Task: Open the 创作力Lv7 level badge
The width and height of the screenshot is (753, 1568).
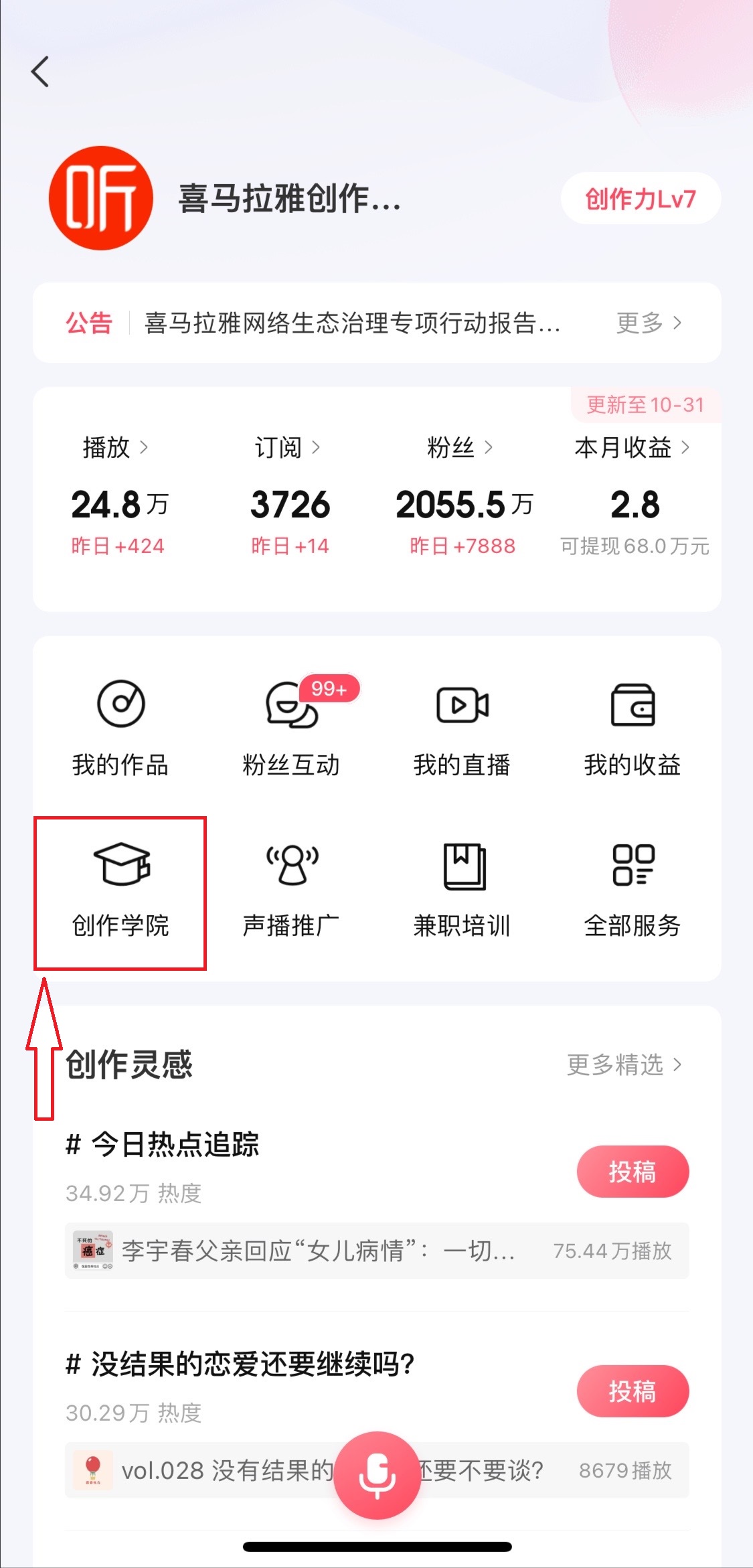Action: tap(641, 199)
